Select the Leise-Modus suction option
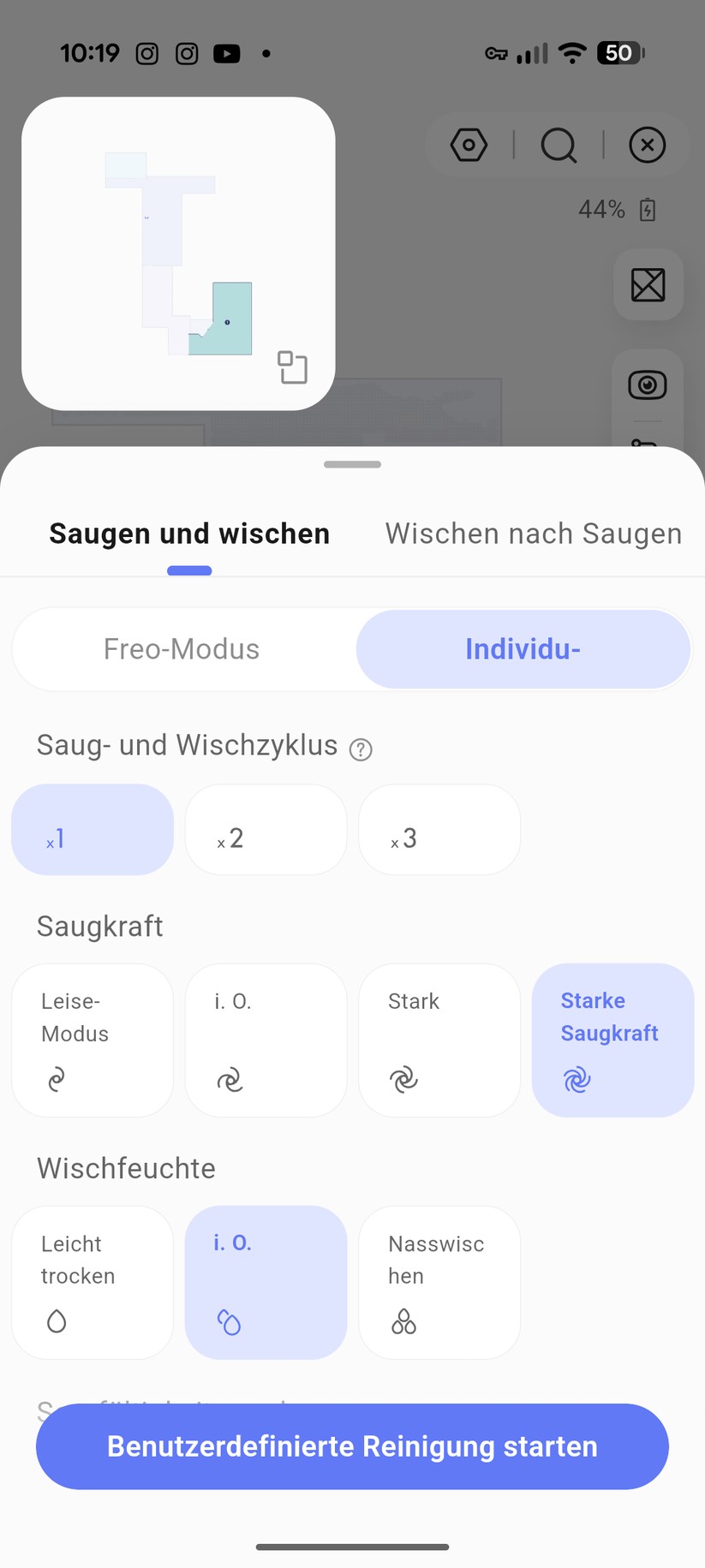The height and width of the screenshot is (1568, 705). tap(92, 1040)
